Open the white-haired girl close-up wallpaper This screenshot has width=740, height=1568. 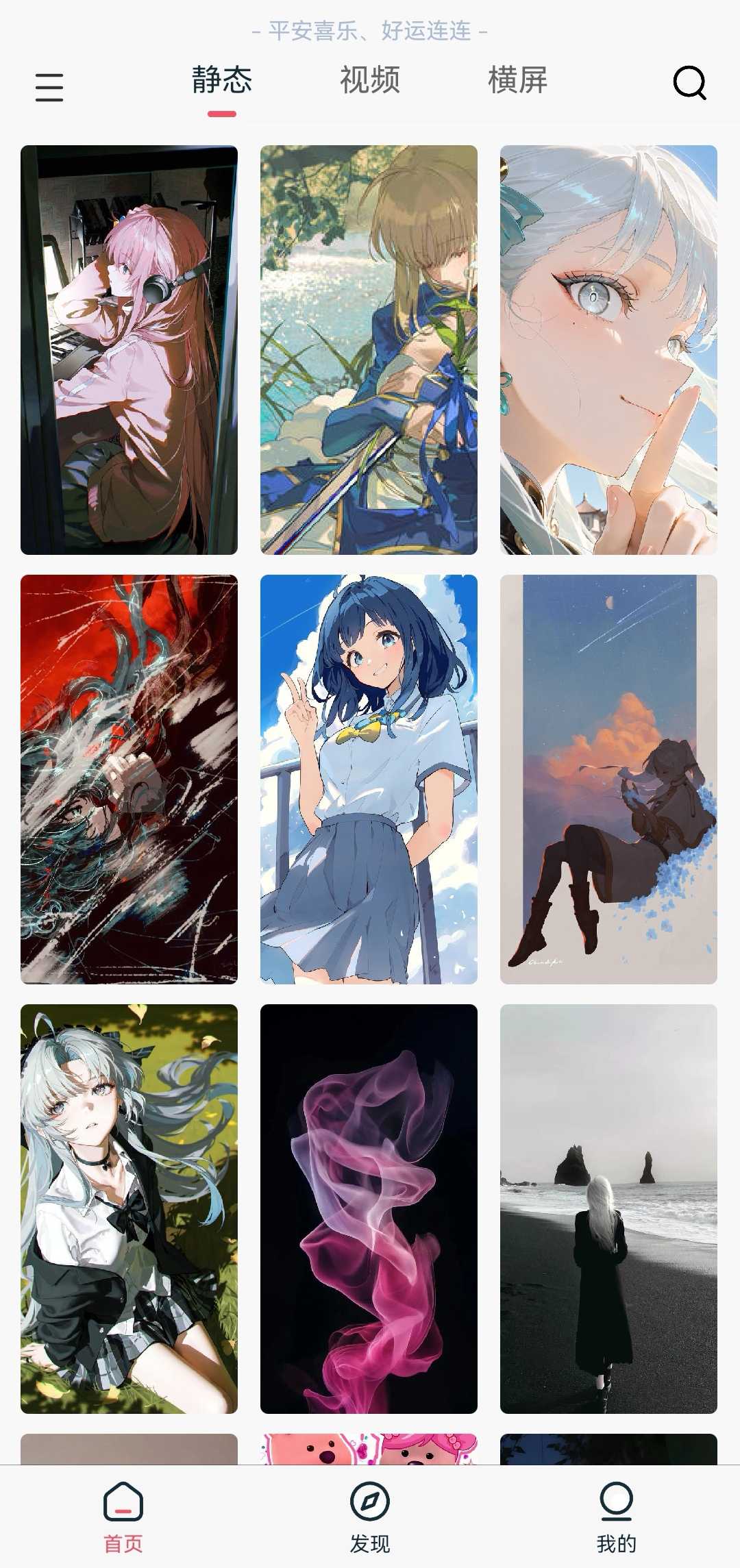608,349
